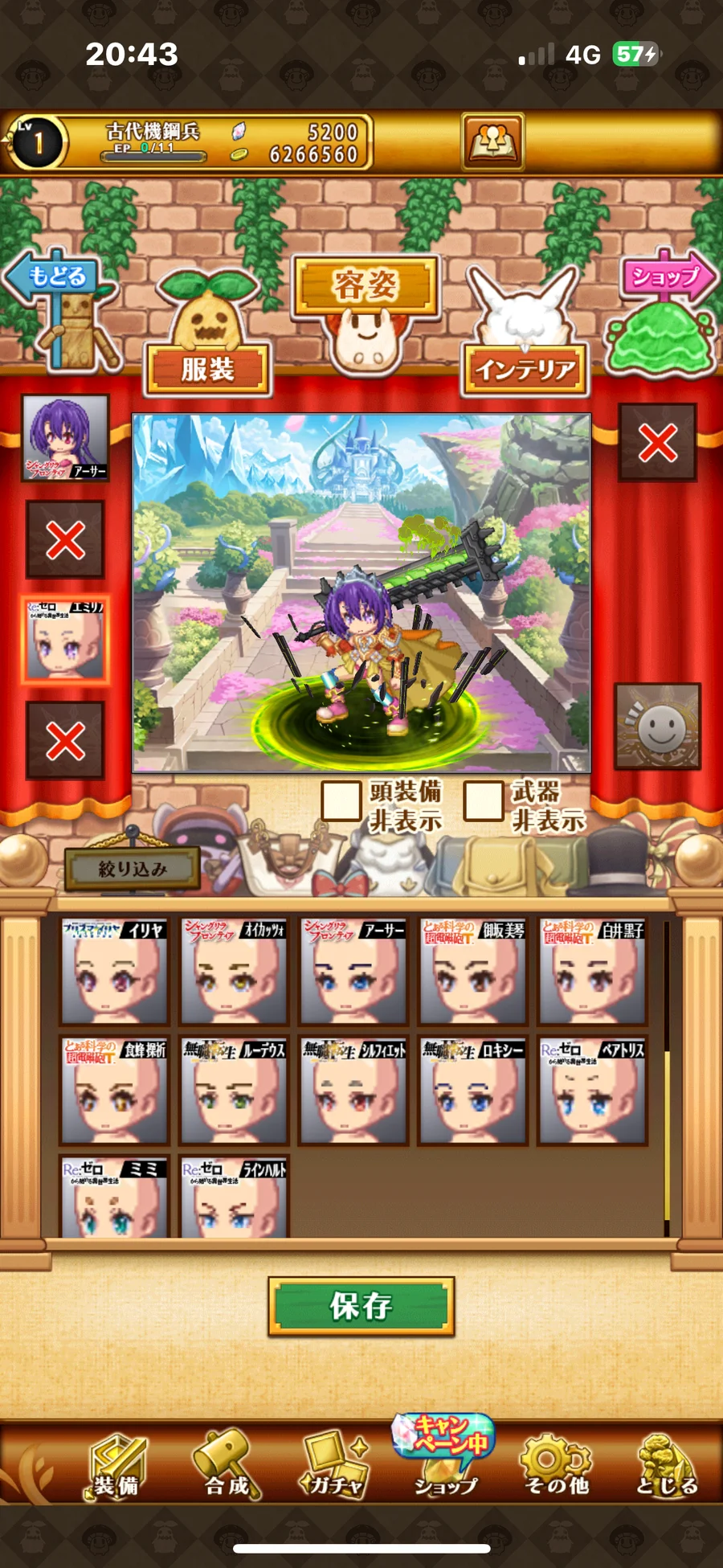
Task: Open the 絞り込み filter
Action: point(133,869)
